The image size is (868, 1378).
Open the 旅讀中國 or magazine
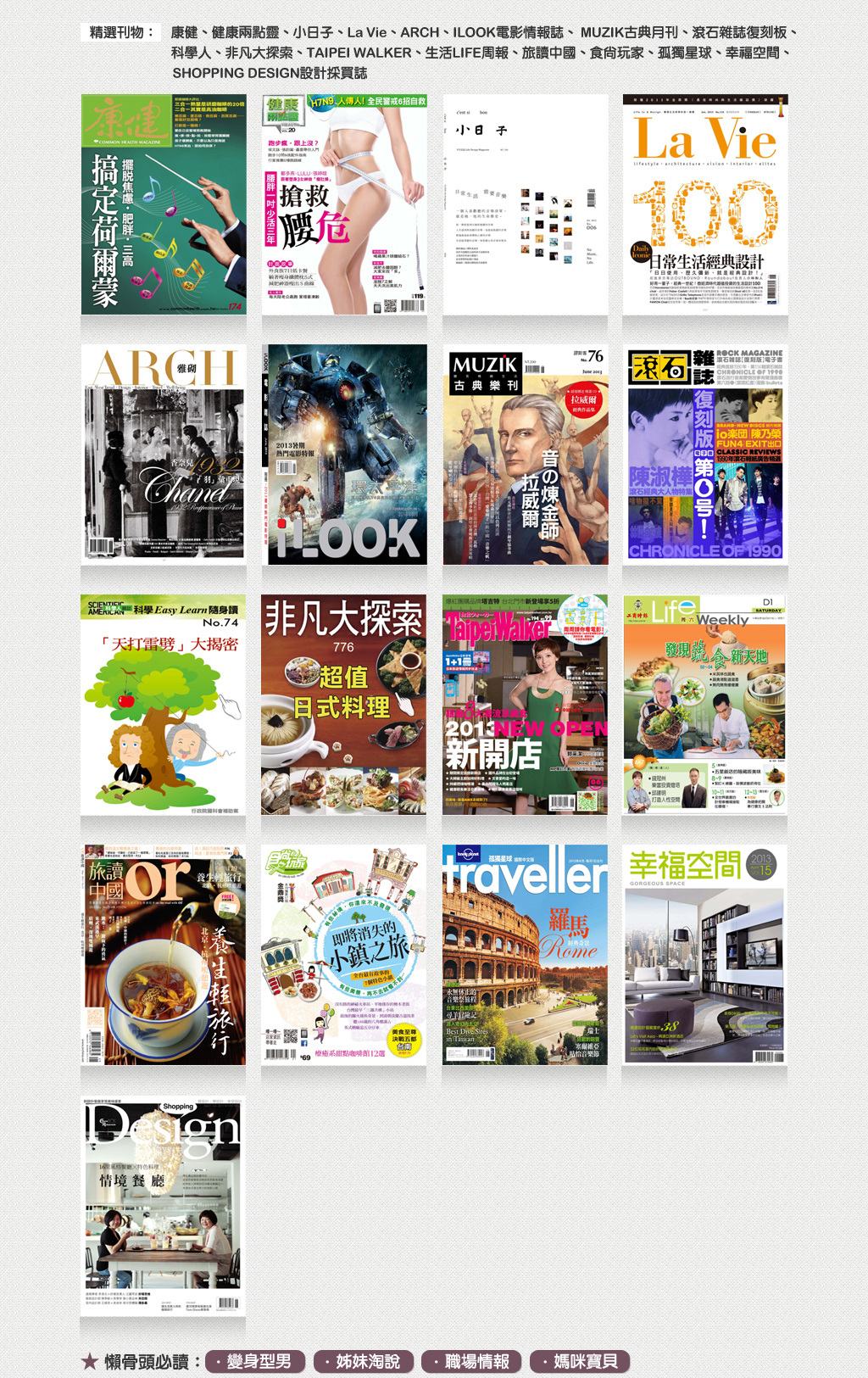[x=164, y=955]
